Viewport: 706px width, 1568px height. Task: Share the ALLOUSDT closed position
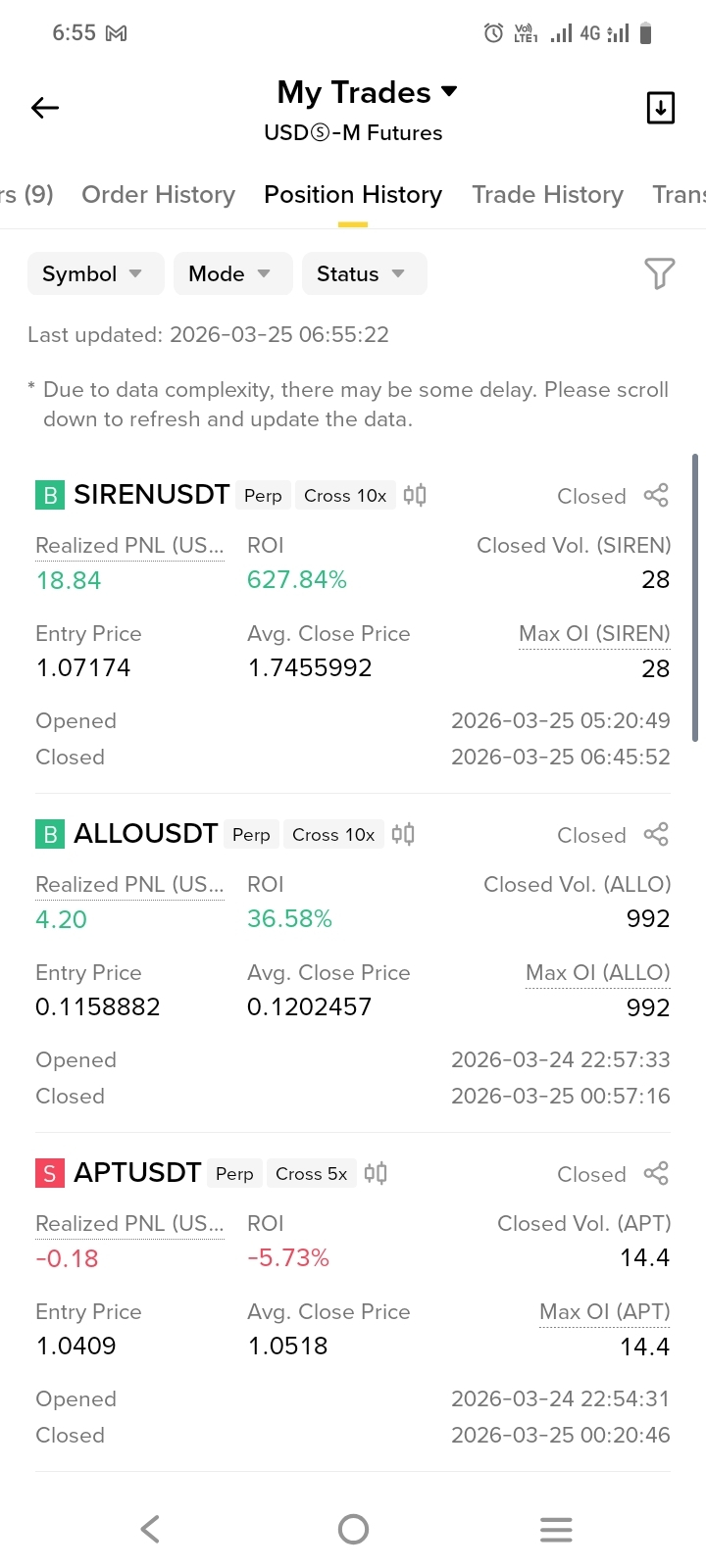656,835
